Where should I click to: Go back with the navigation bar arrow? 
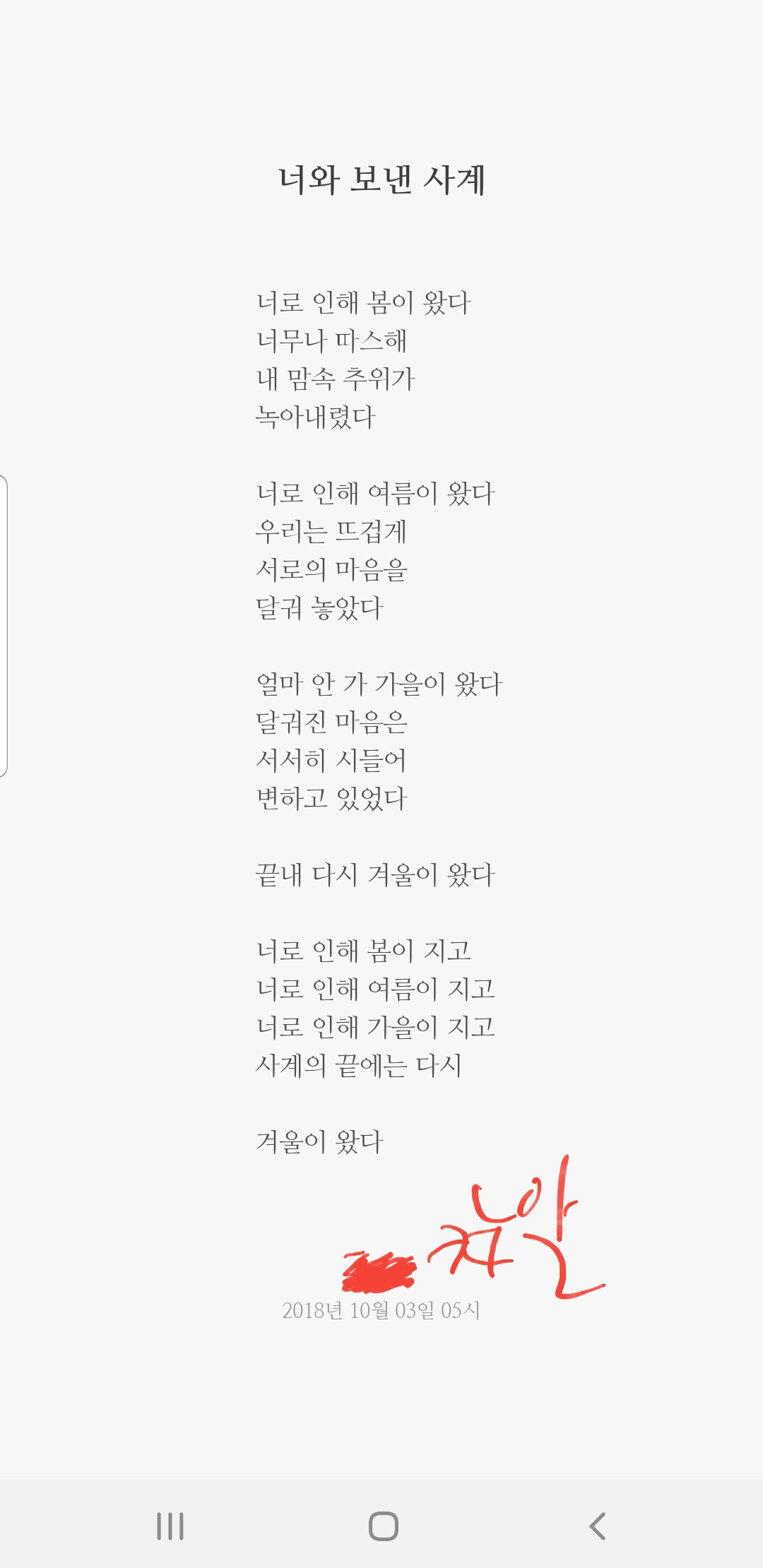pos(598,1526)
